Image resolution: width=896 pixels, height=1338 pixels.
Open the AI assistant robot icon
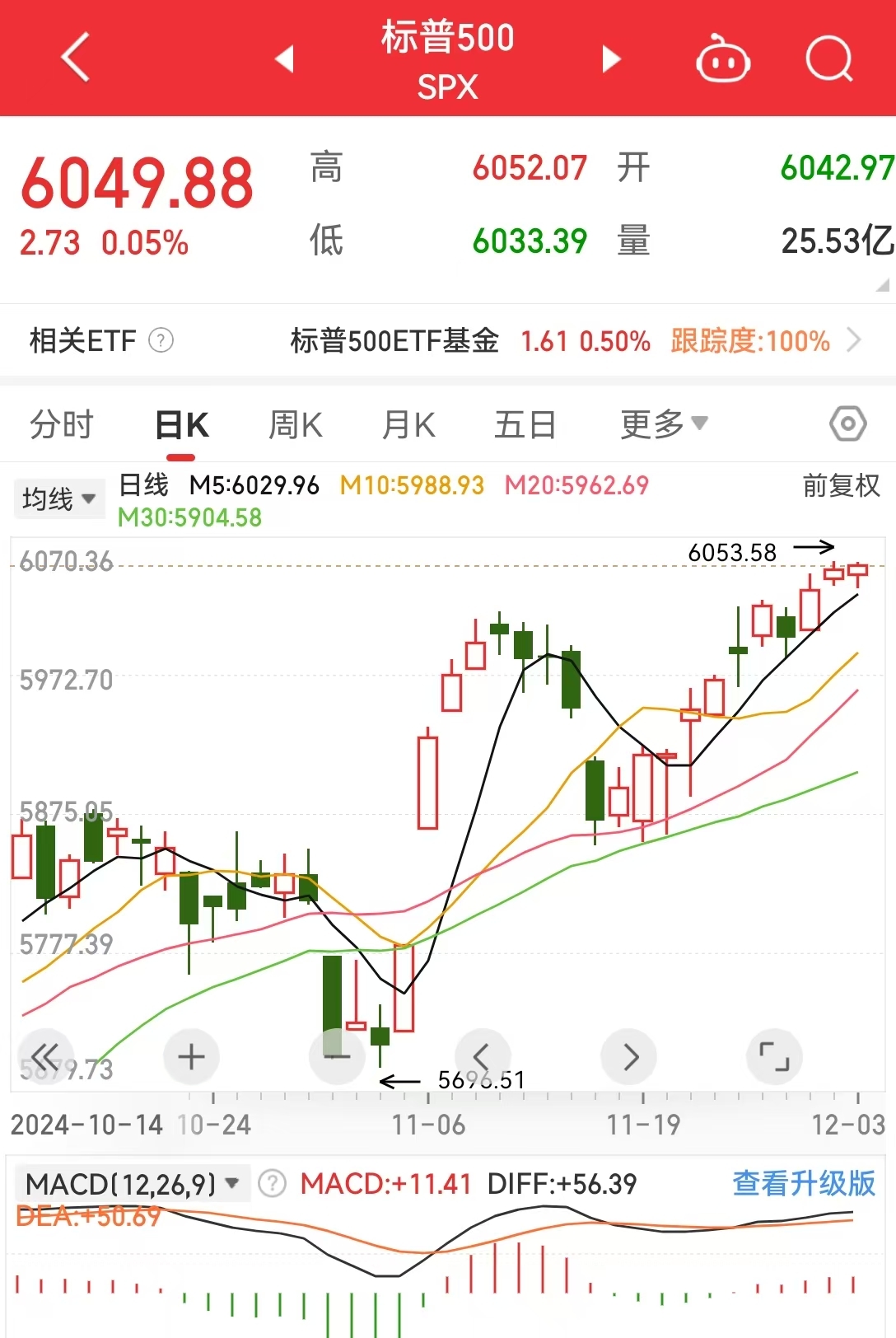point(721,59)
